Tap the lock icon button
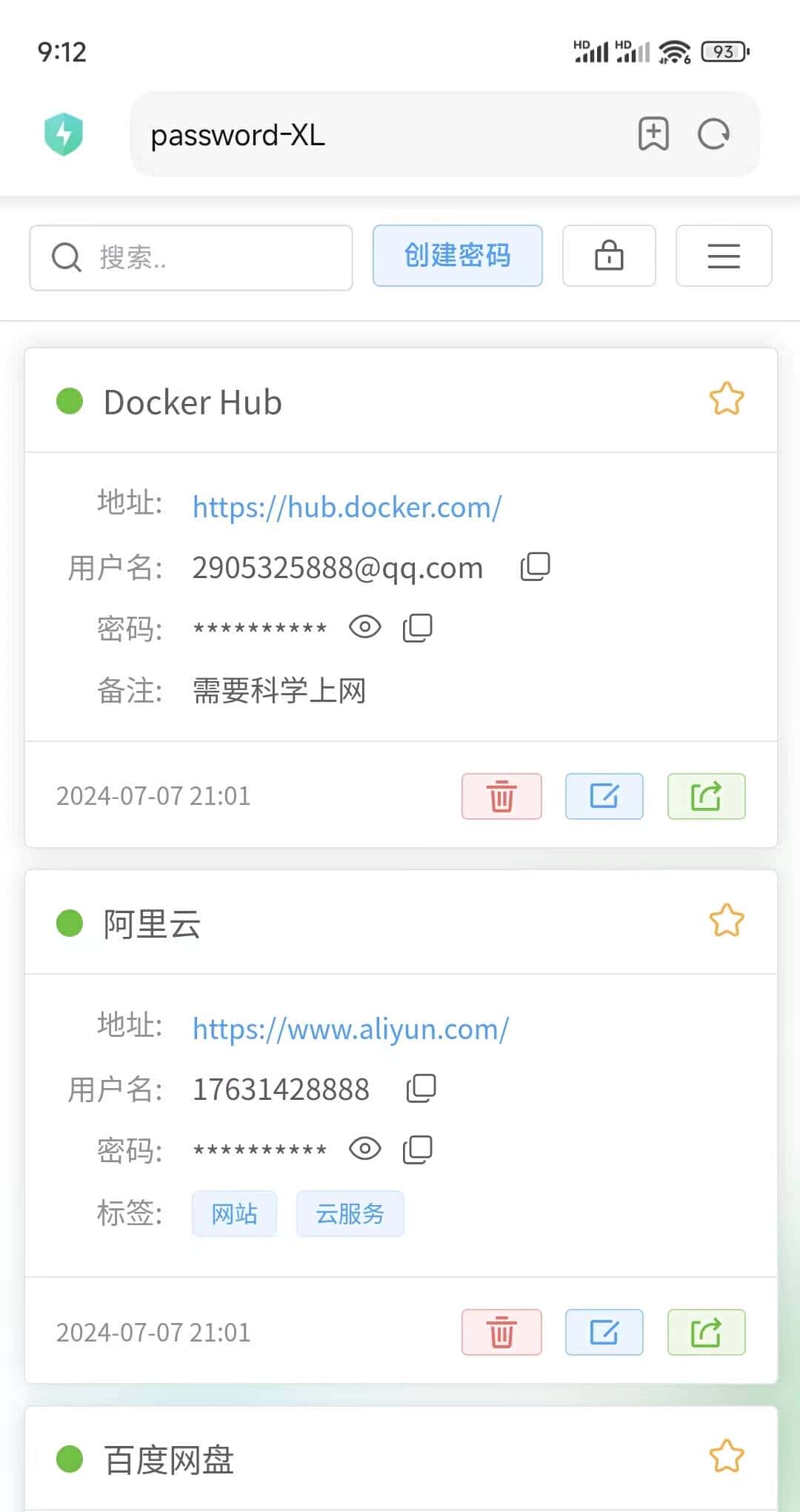 click(x=609, y=256)
